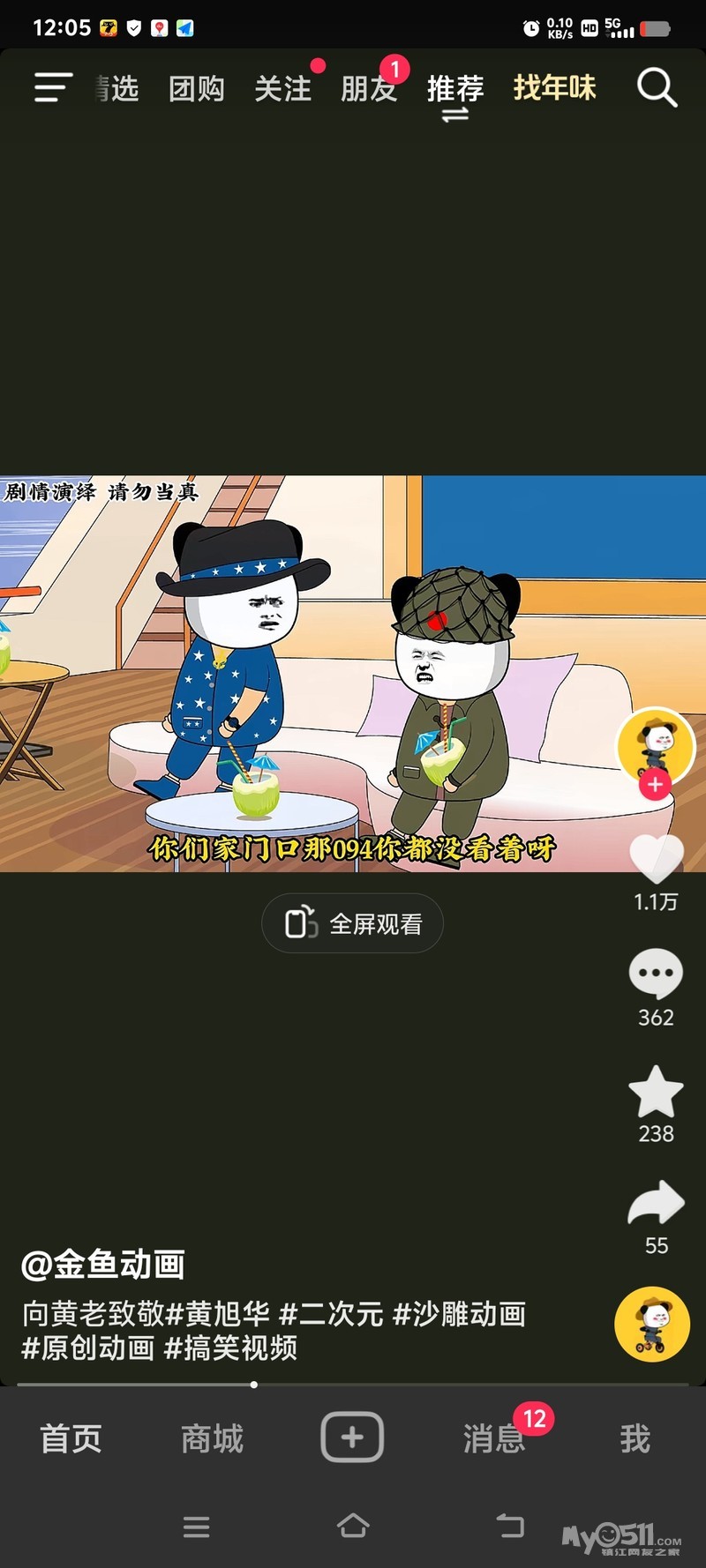Screen dimensions: 706x1568
Task: Like this video with the heart icon
Action: pos(656,858)
